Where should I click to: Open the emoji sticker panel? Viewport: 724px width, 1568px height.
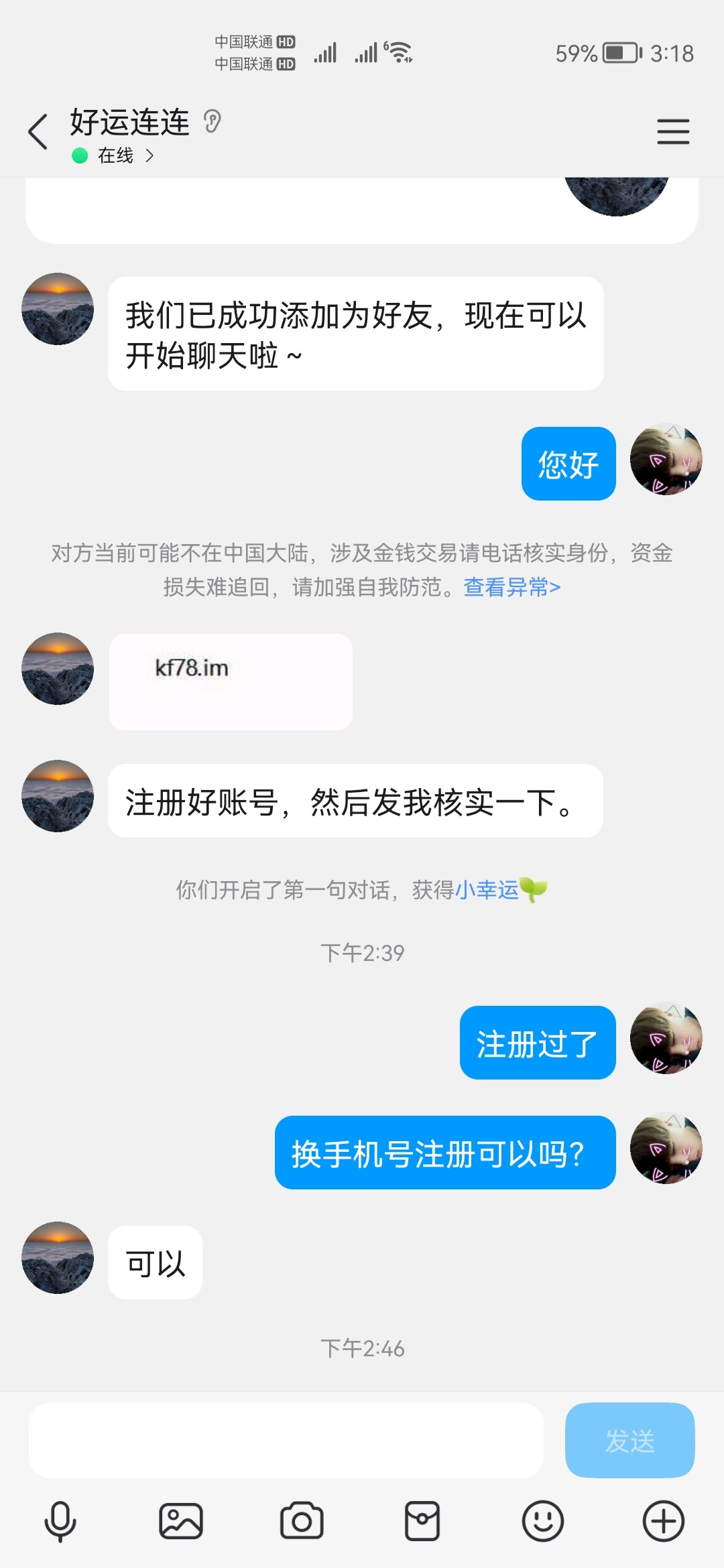pos(542,1521)
